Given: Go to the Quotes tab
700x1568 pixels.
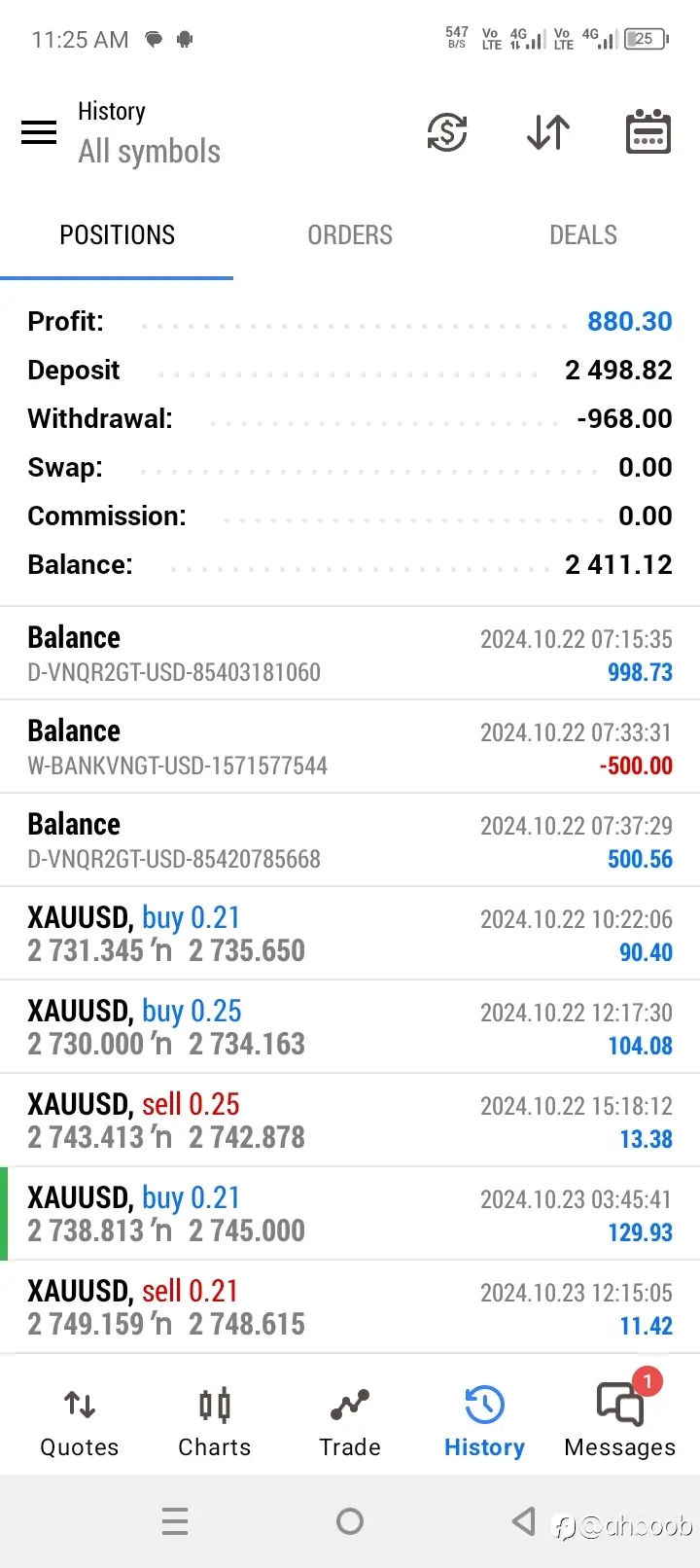Looking at the screenshot, I should 80,1422.
